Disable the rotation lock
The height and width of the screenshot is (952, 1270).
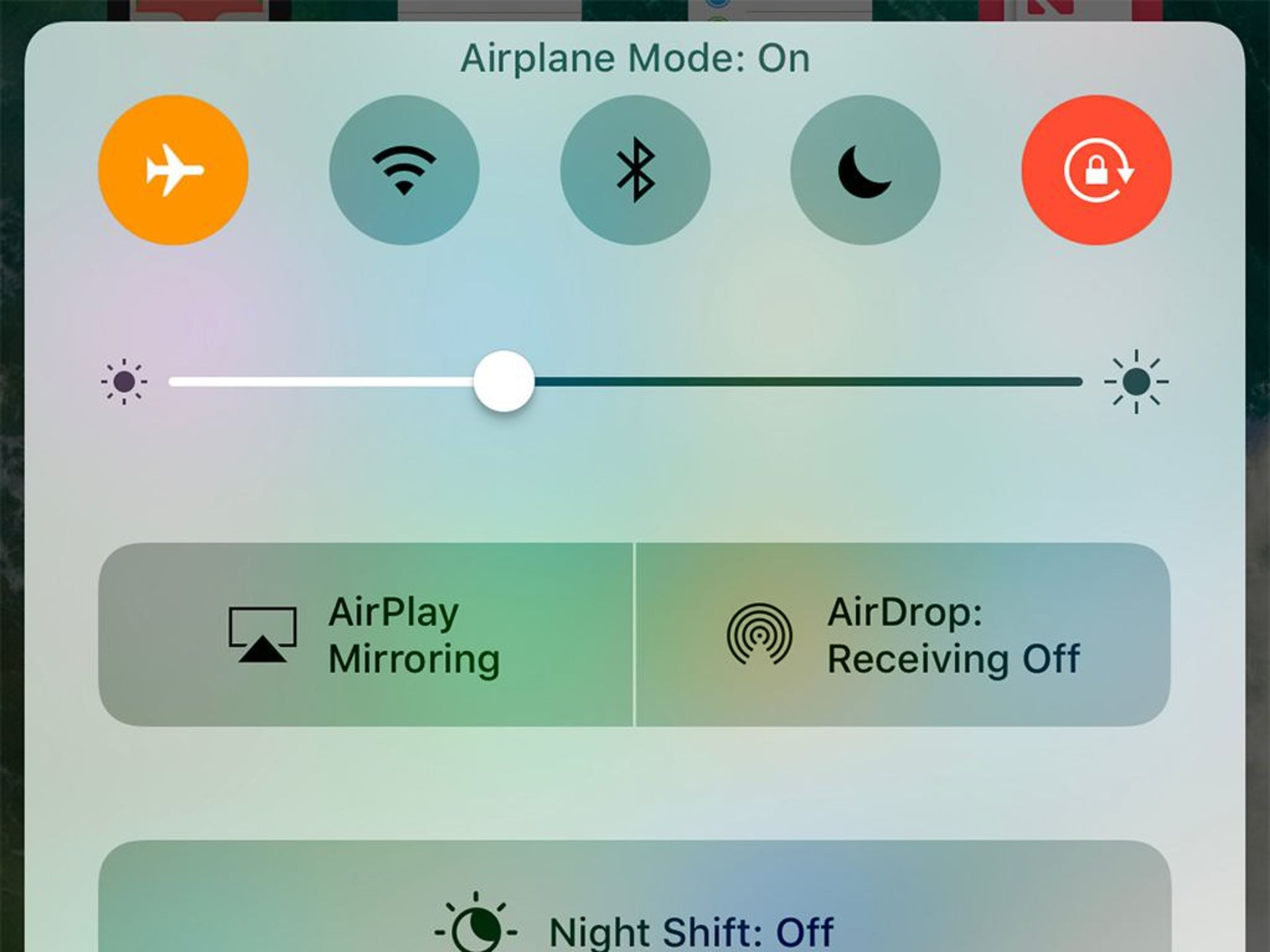(1096, 170)
